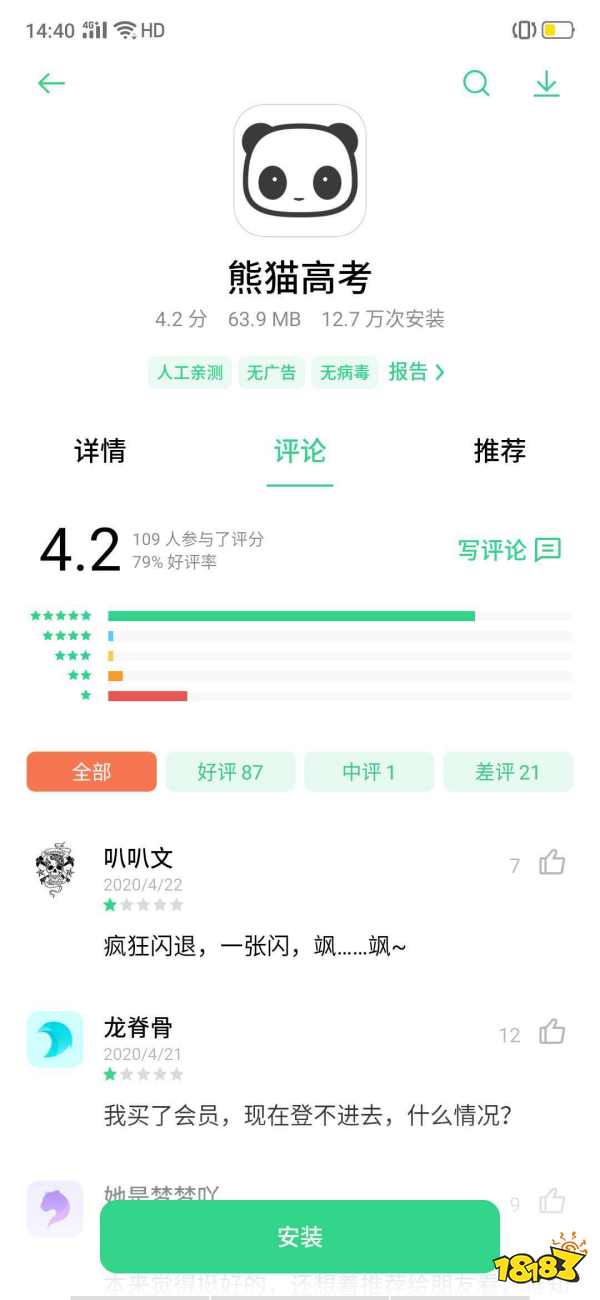Install the app with 安装

[x=300, y=1237]
